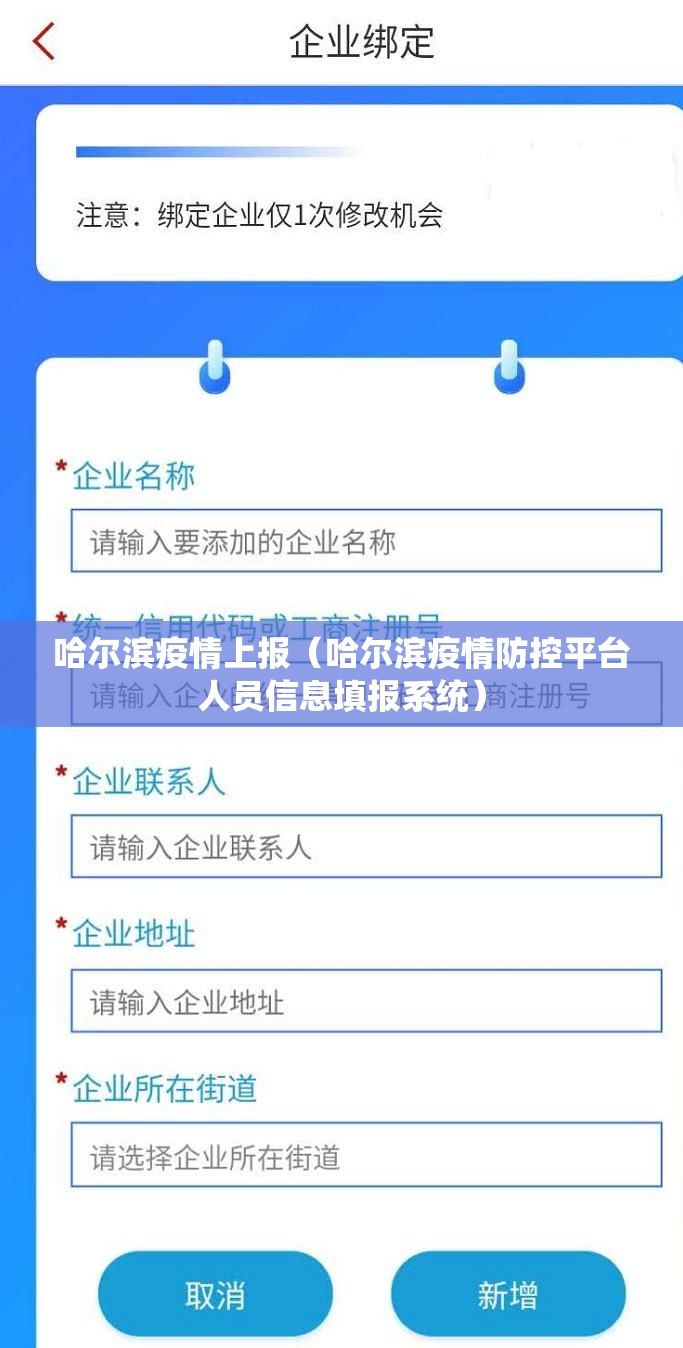Viewport: 683px width, 1348px height.
Task: Focus the enterprise contact person field
Action: [366, 847]
